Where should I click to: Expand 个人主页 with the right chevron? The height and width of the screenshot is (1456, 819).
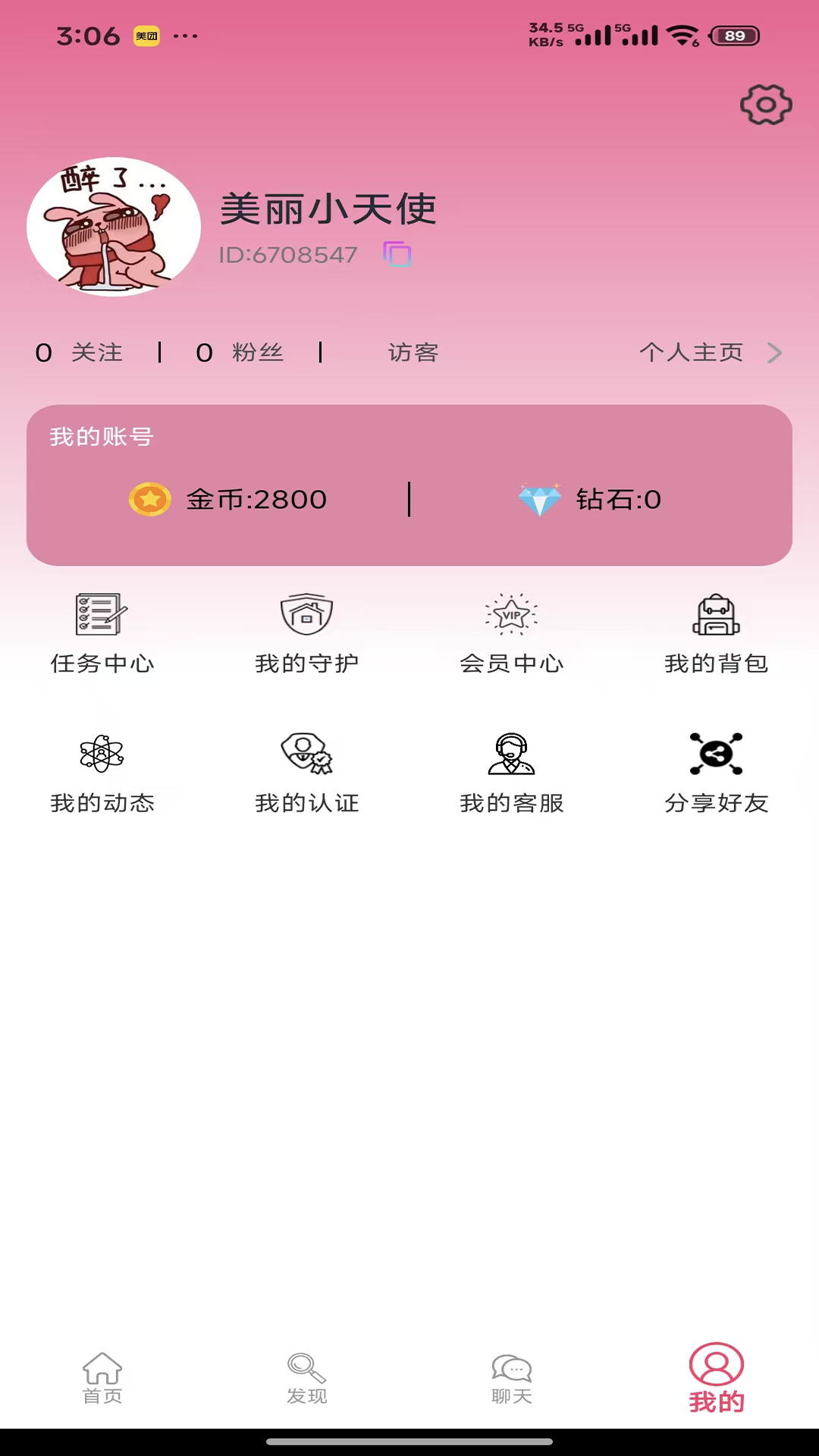(x=773, y=352)
